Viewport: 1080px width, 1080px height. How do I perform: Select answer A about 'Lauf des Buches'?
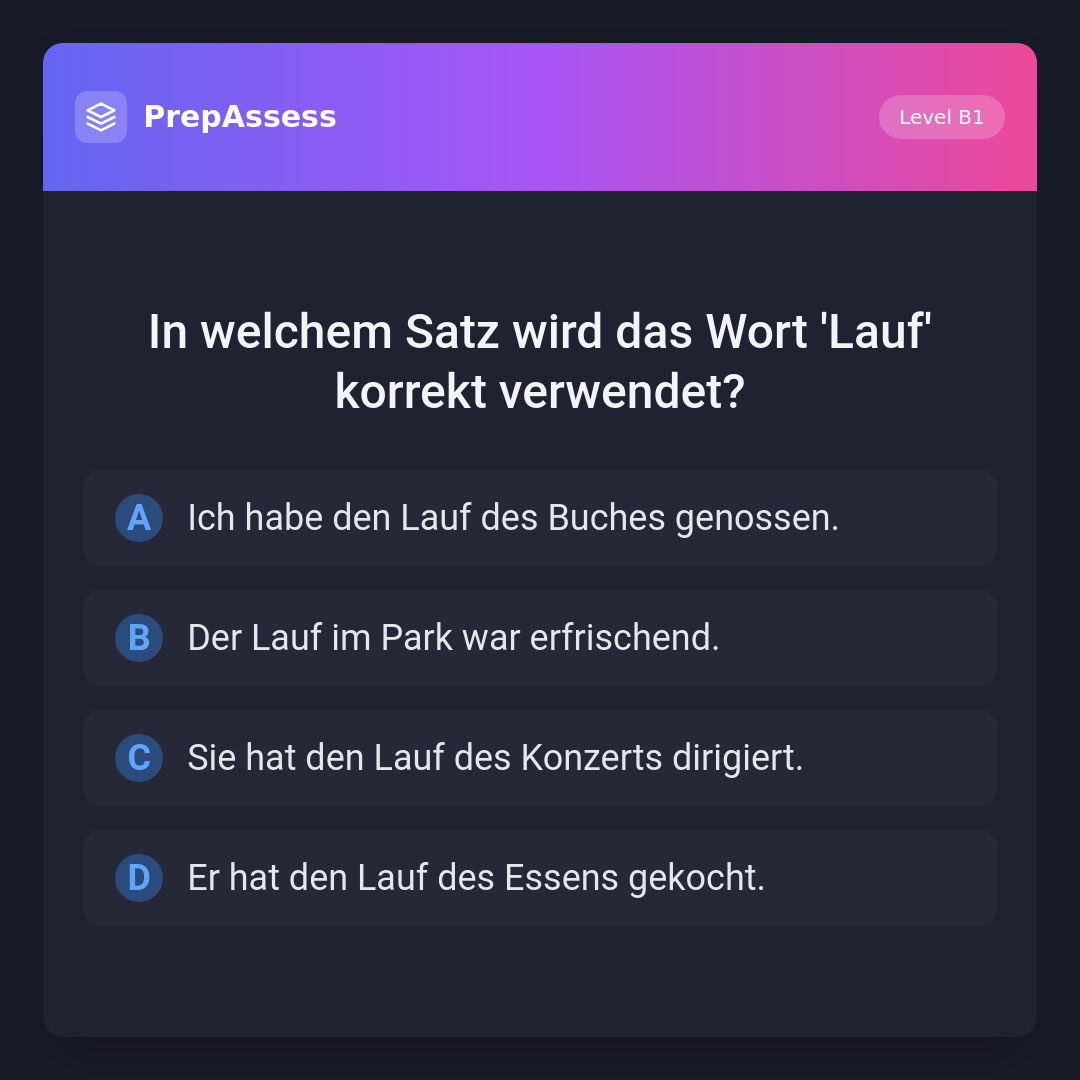539,518
